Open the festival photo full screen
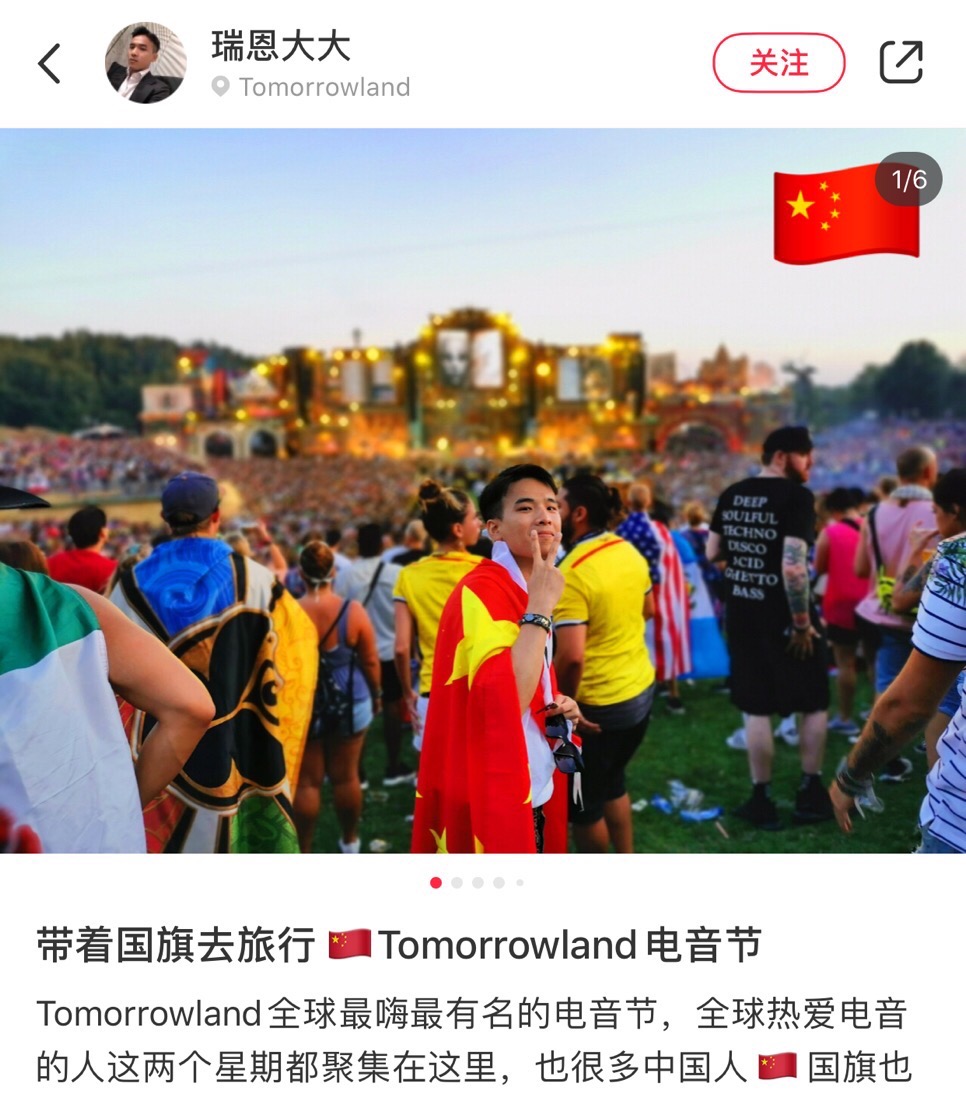 [x=482, y=490]
